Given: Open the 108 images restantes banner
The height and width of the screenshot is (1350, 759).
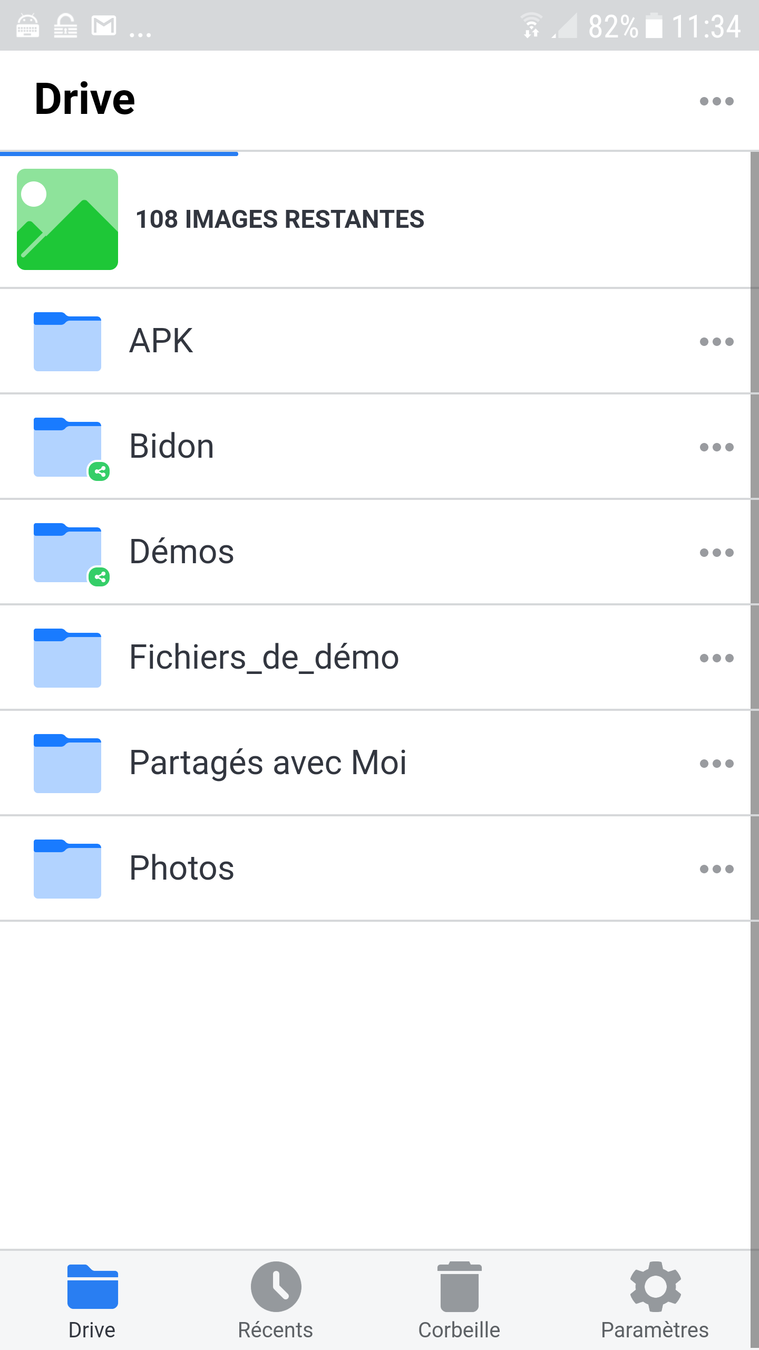Looking at the screenshot, I should click(x=375, y=219).
